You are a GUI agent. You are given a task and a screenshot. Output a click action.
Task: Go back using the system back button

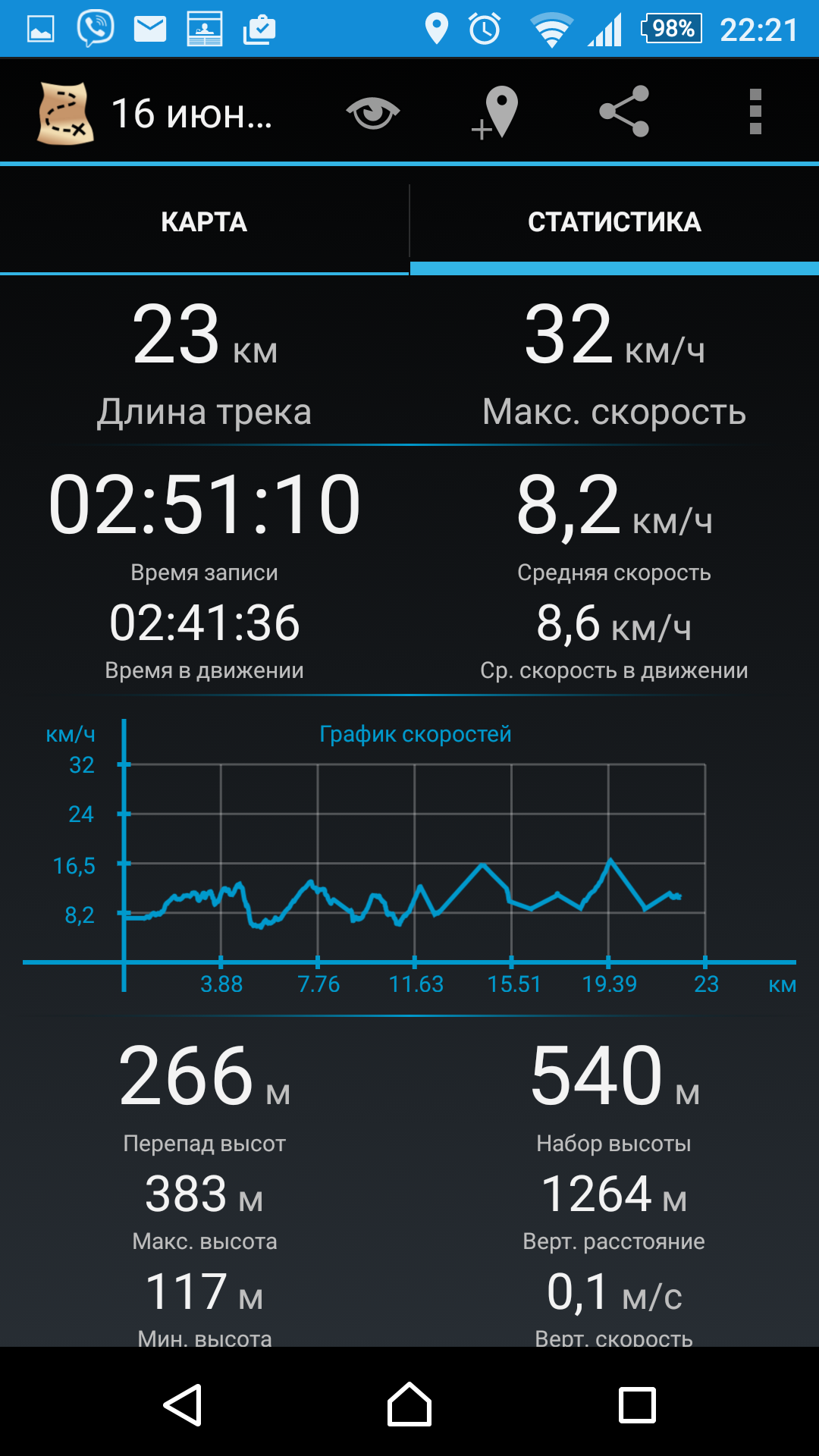point(183,1404)
